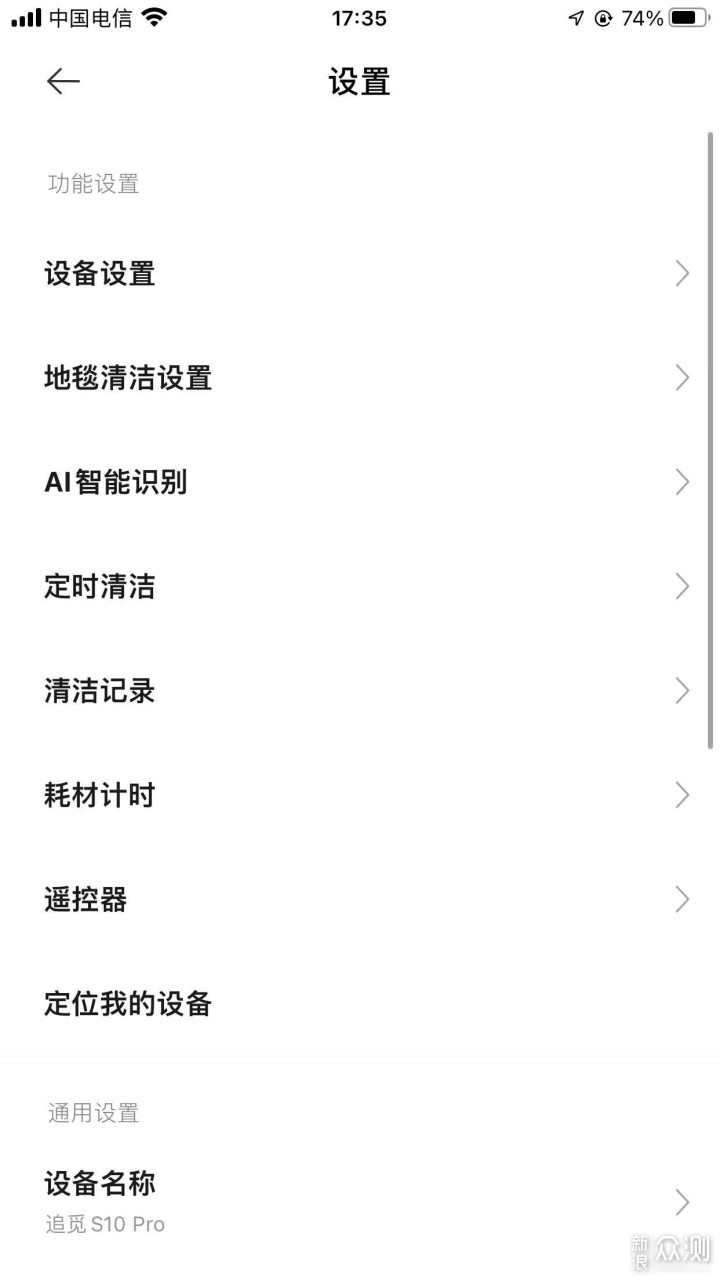Open 设备设置
Screen dimensions: 720x1280
pyautogui.click(x=360, y=273)
